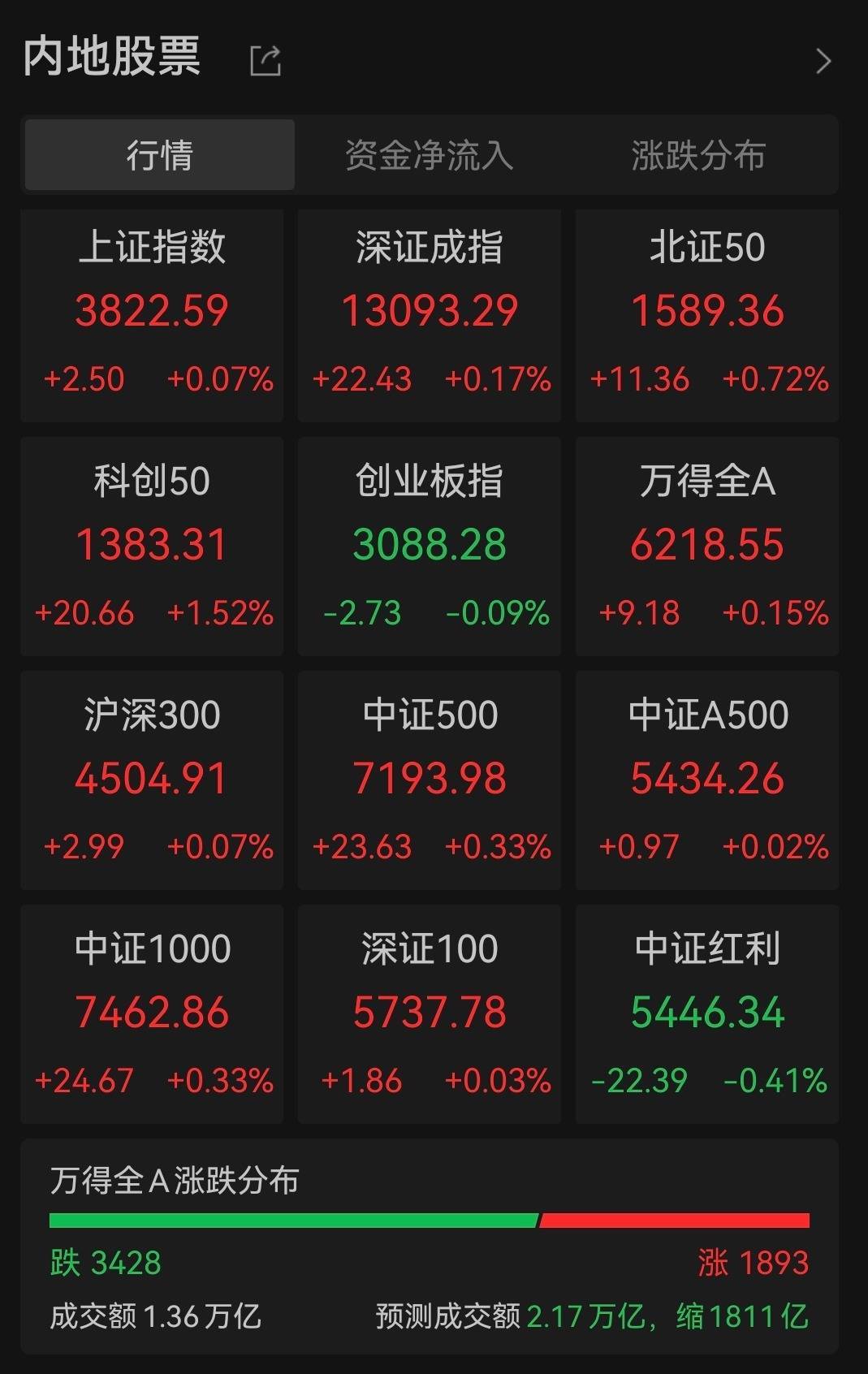Open the 中证红利 index card
This screenshot has height=1374, width=868.
(x=707, y=1013)
